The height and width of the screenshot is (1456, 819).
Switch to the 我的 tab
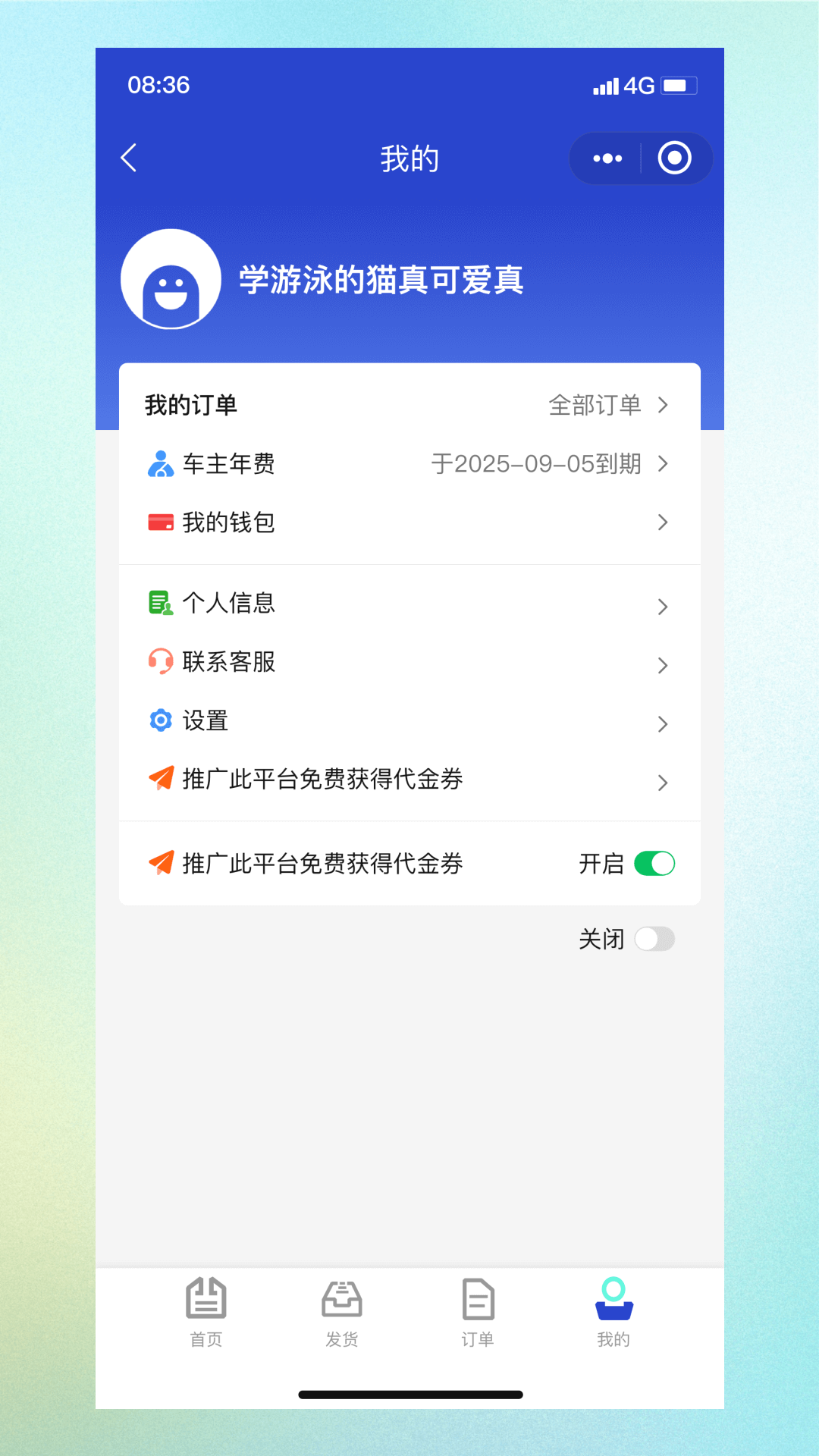tap(613, 1312)
